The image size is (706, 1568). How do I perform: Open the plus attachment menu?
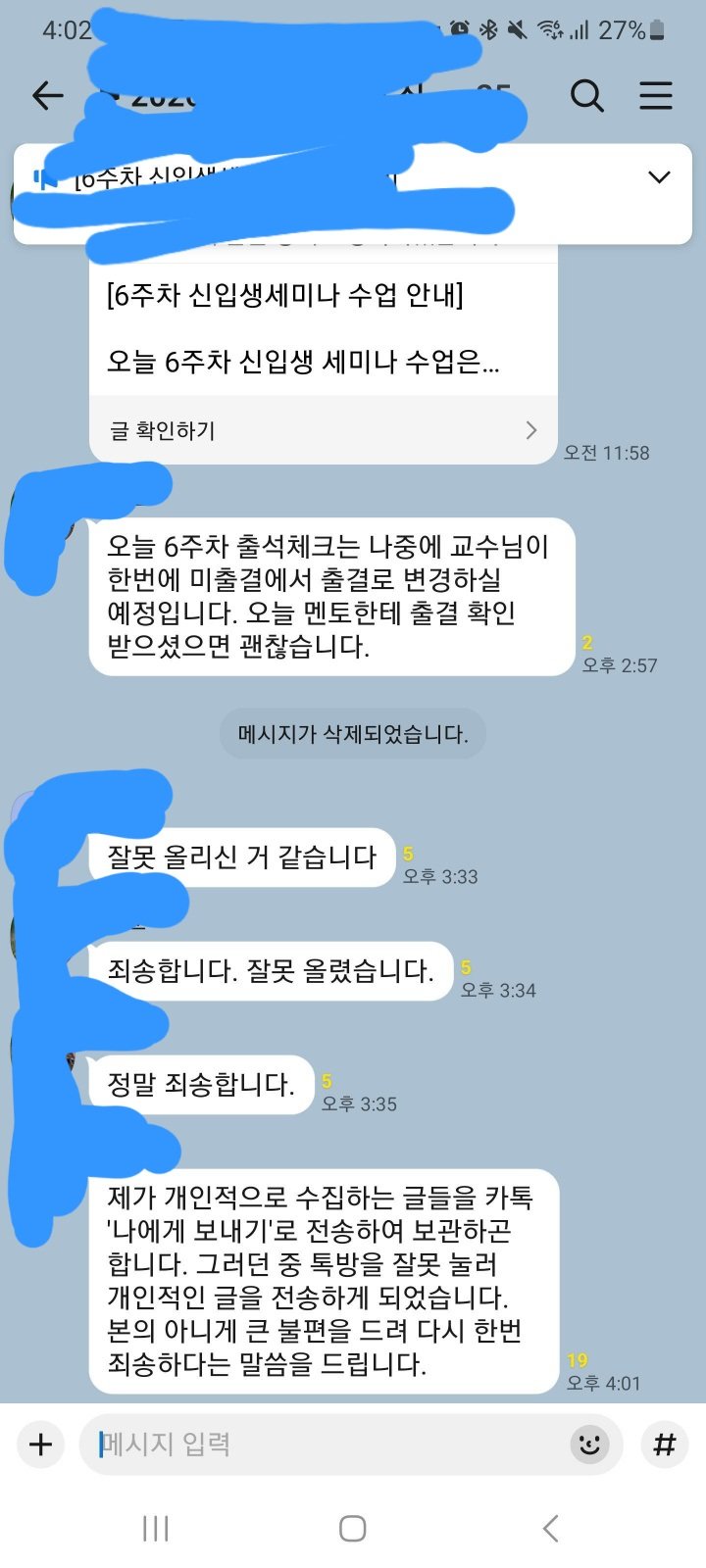(x=40, y=1444)
